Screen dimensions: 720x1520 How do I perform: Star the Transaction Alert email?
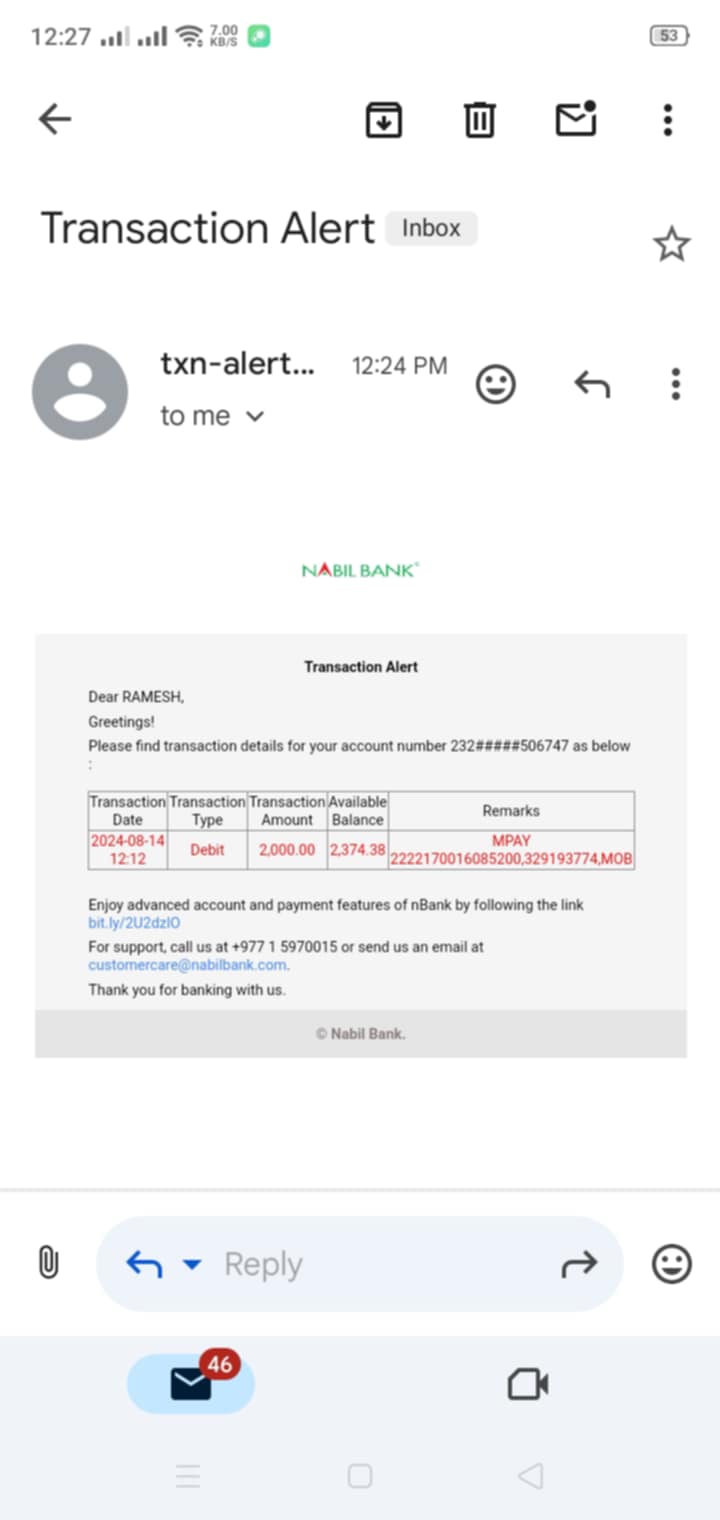point(672,243)
